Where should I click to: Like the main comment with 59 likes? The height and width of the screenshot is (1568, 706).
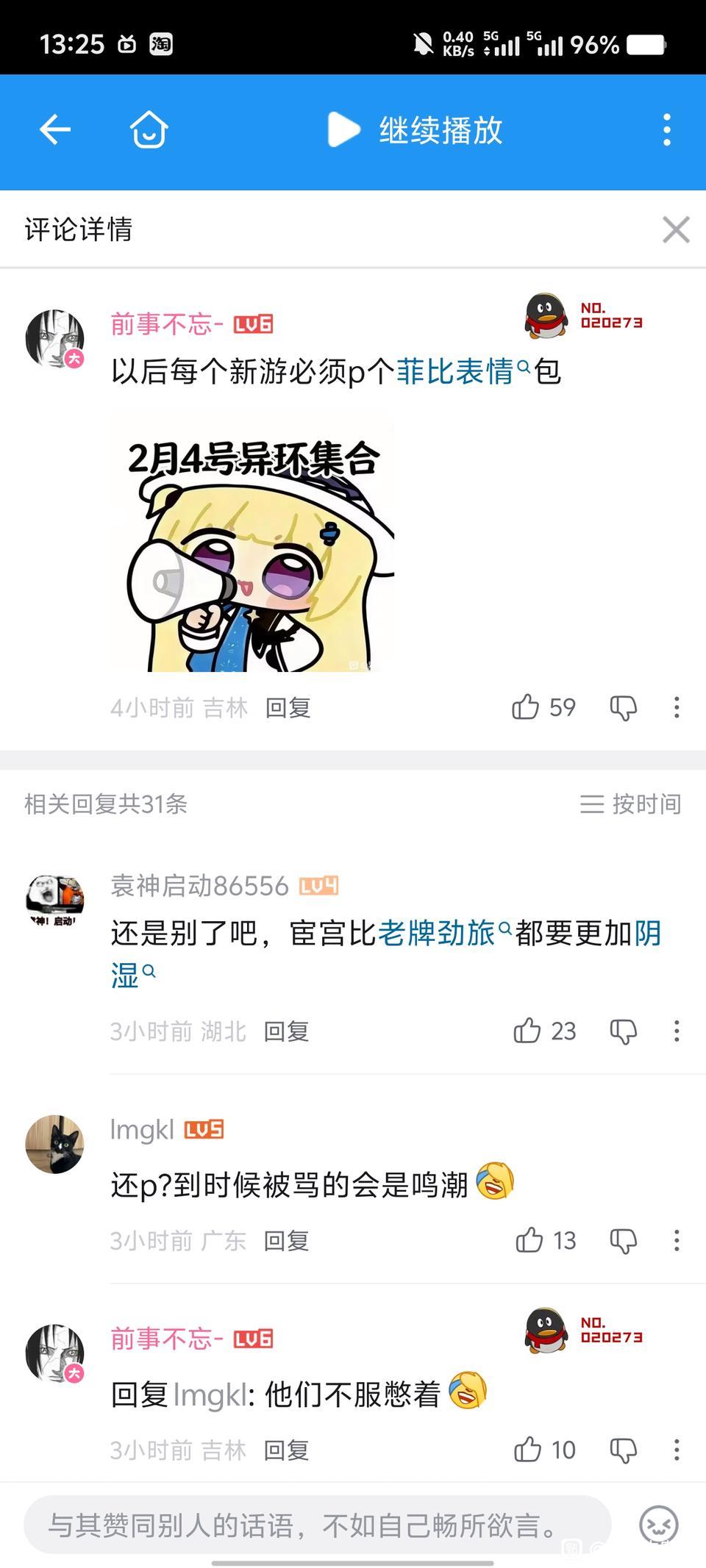pyautogui.click(x=527, y=707)
